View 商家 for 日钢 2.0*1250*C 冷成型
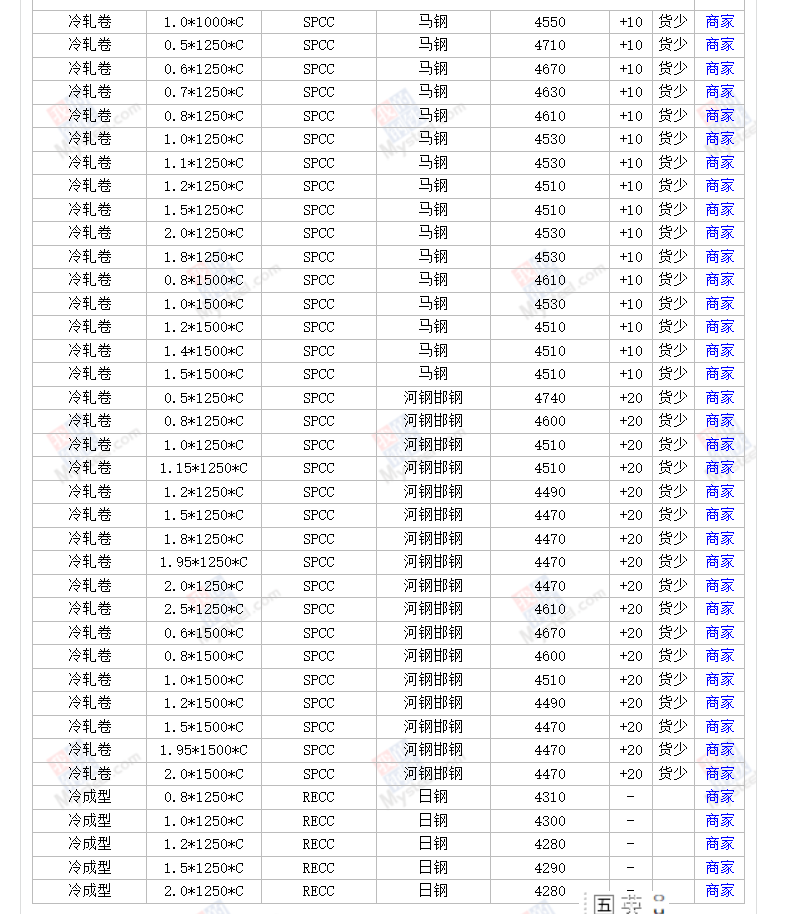This screenshot has width=786, height=914. [x=719, y=891]
